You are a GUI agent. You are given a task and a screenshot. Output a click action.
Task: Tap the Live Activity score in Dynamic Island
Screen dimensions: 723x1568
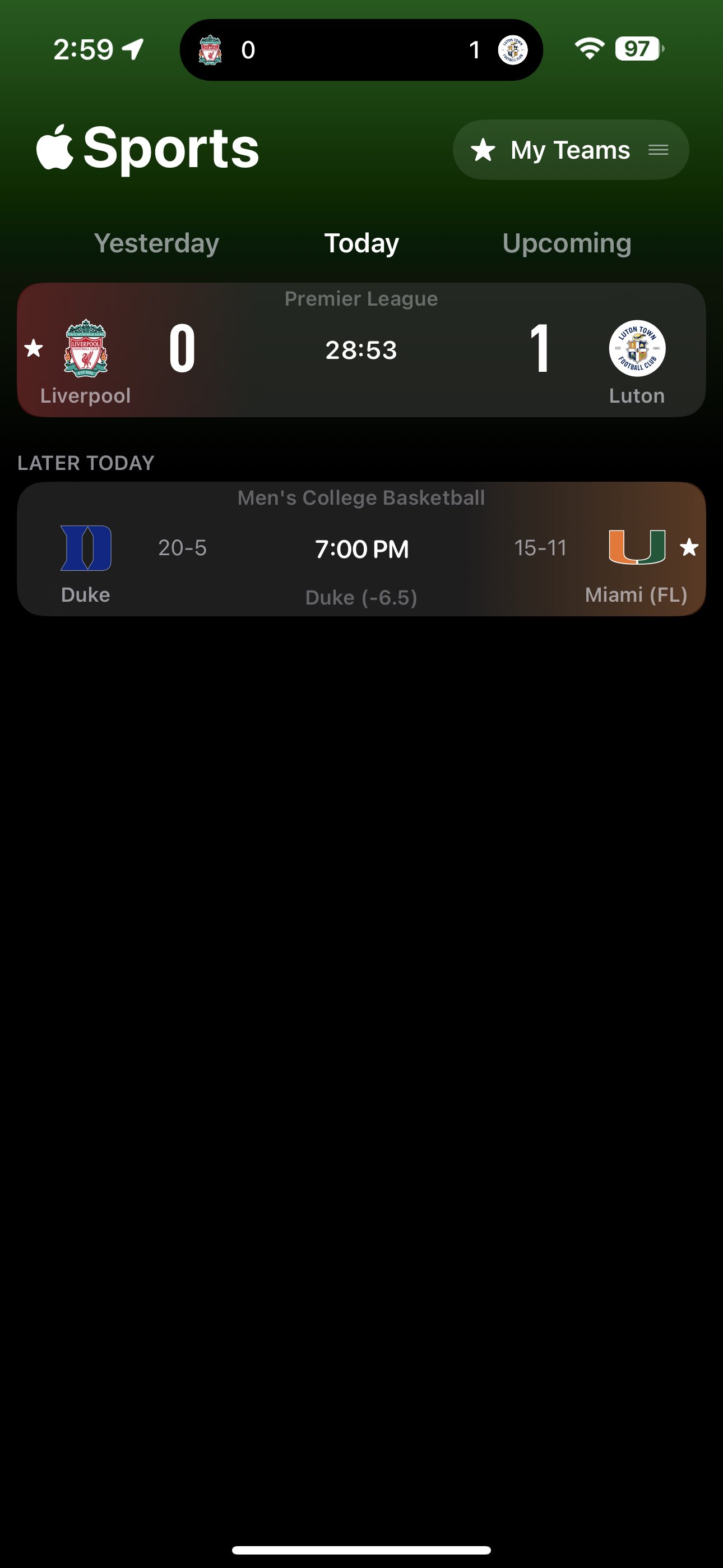361,50
